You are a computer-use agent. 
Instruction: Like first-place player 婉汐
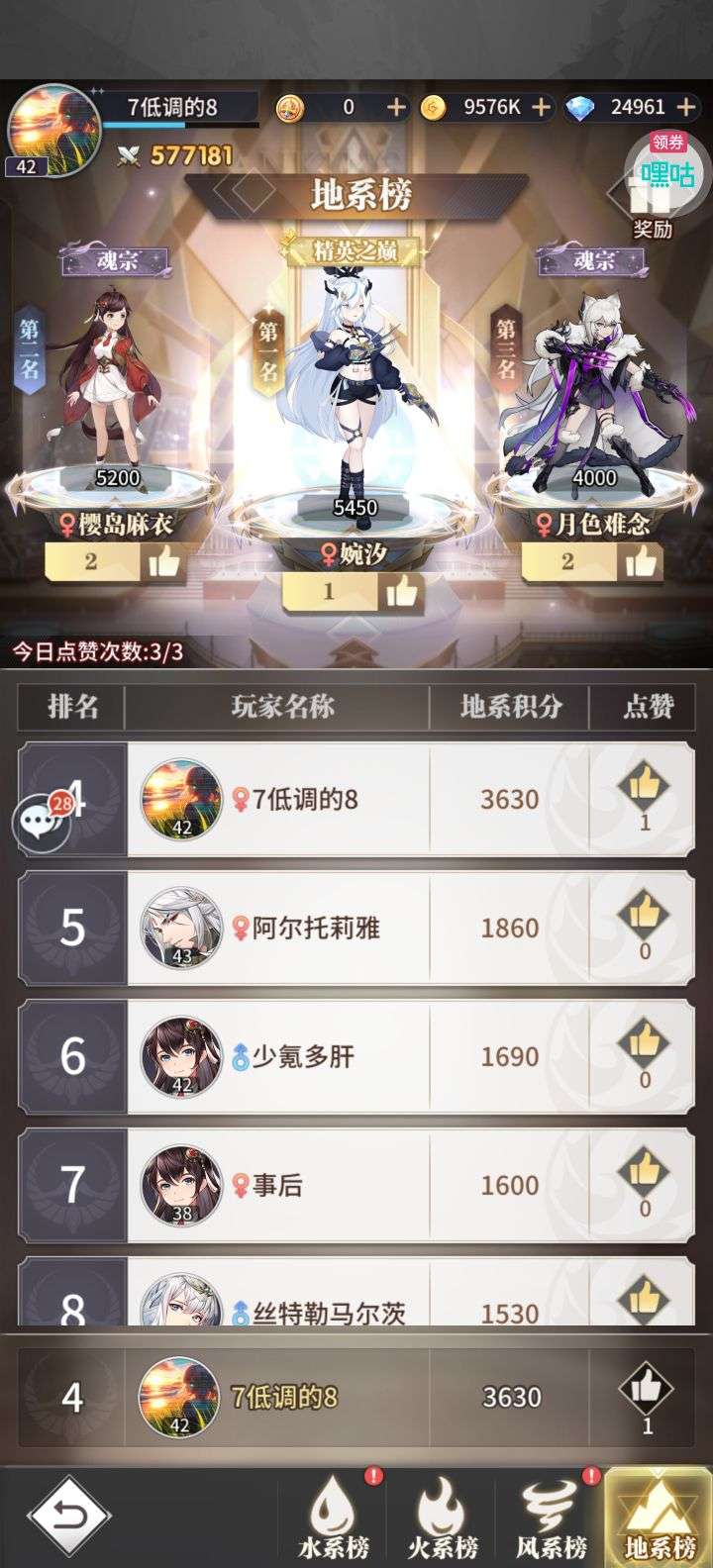[x=402, y=592]
